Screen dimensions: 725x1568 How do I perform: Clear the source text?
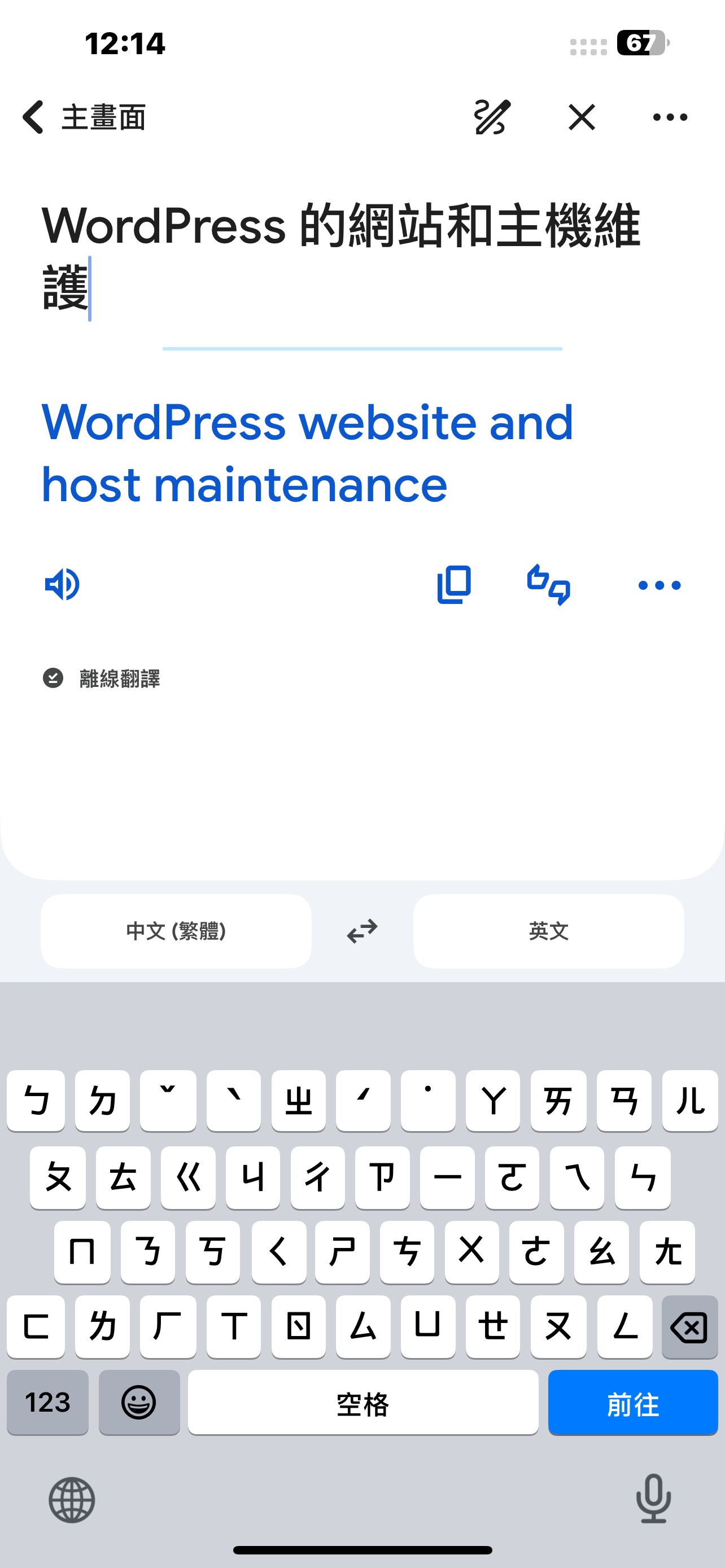[582, 117]
